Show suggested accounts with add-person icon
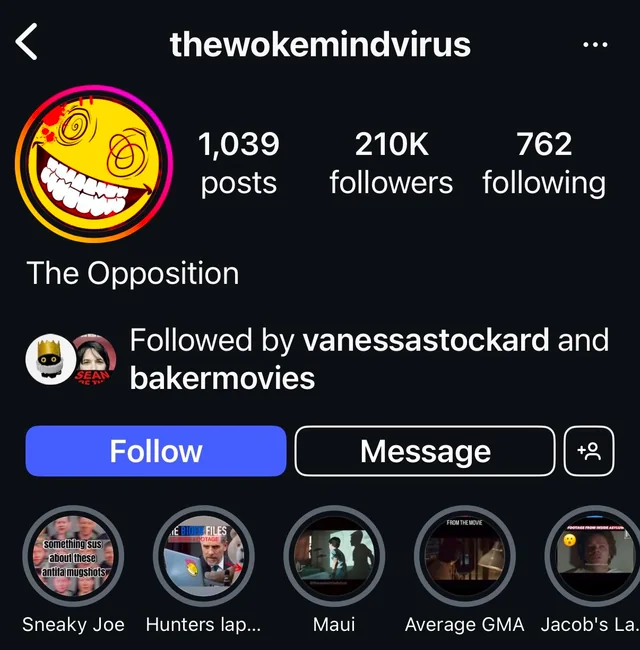 tap(589, 451)
